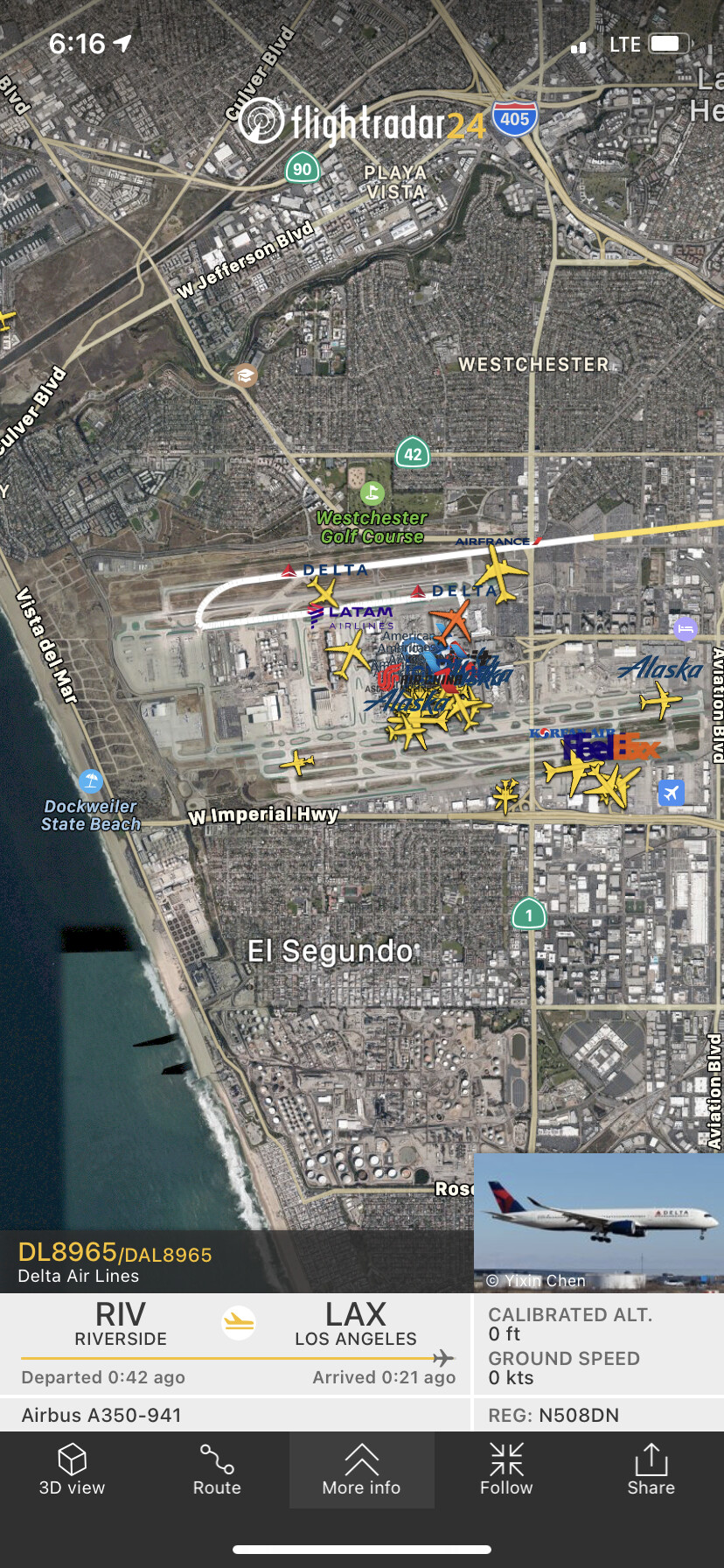Follow this flight

pyautogui.click(x=506, y=1470)
